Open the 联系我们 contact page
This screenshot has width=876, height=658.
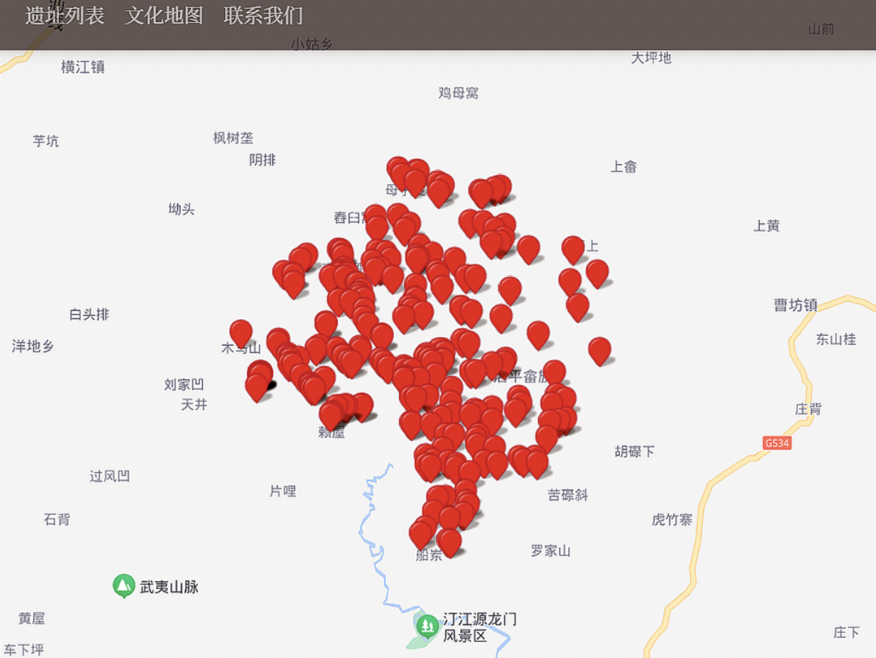point(263,16)
